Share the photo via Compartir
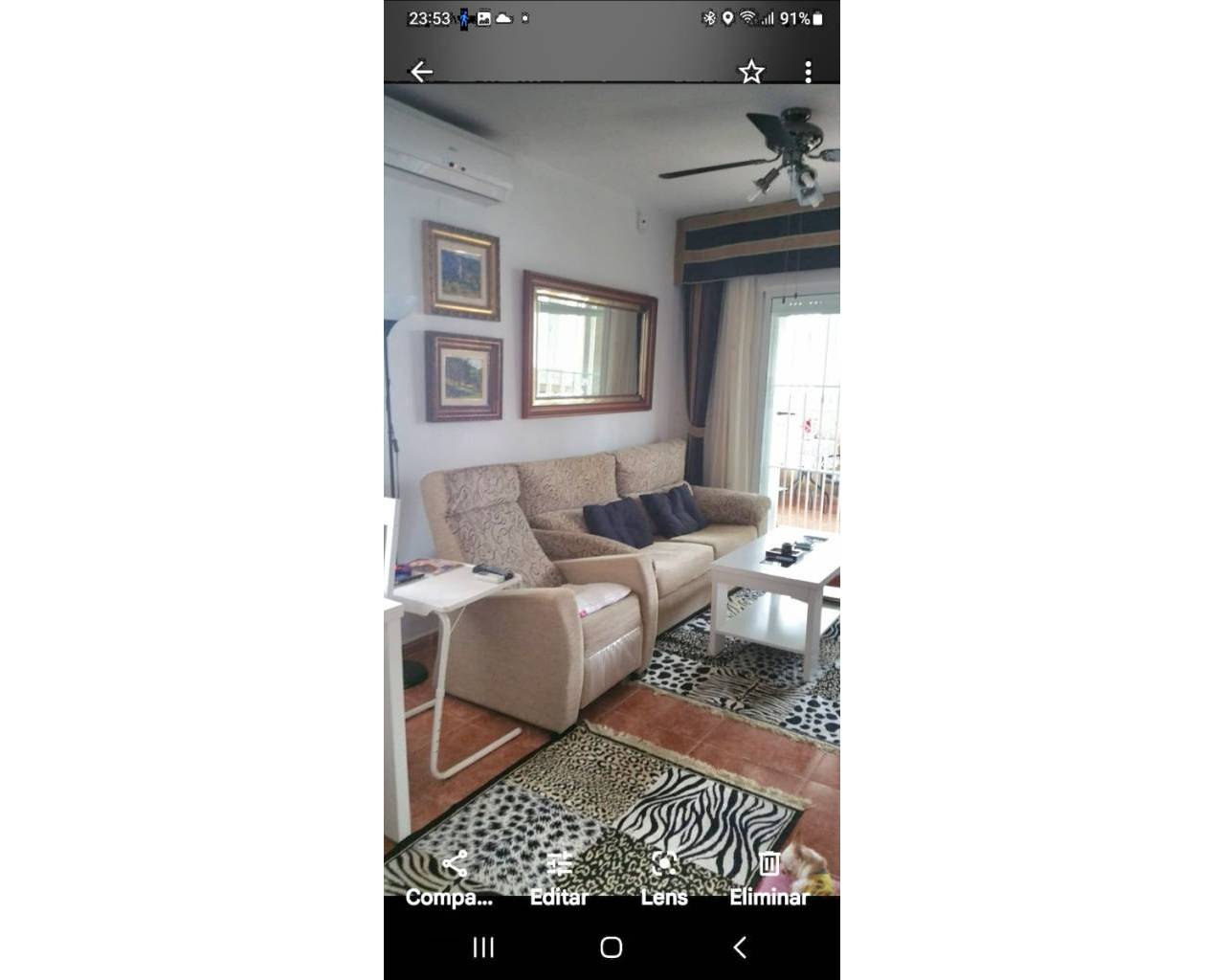This screenshot has width=1225, height=980. click(x=454, y=876)
